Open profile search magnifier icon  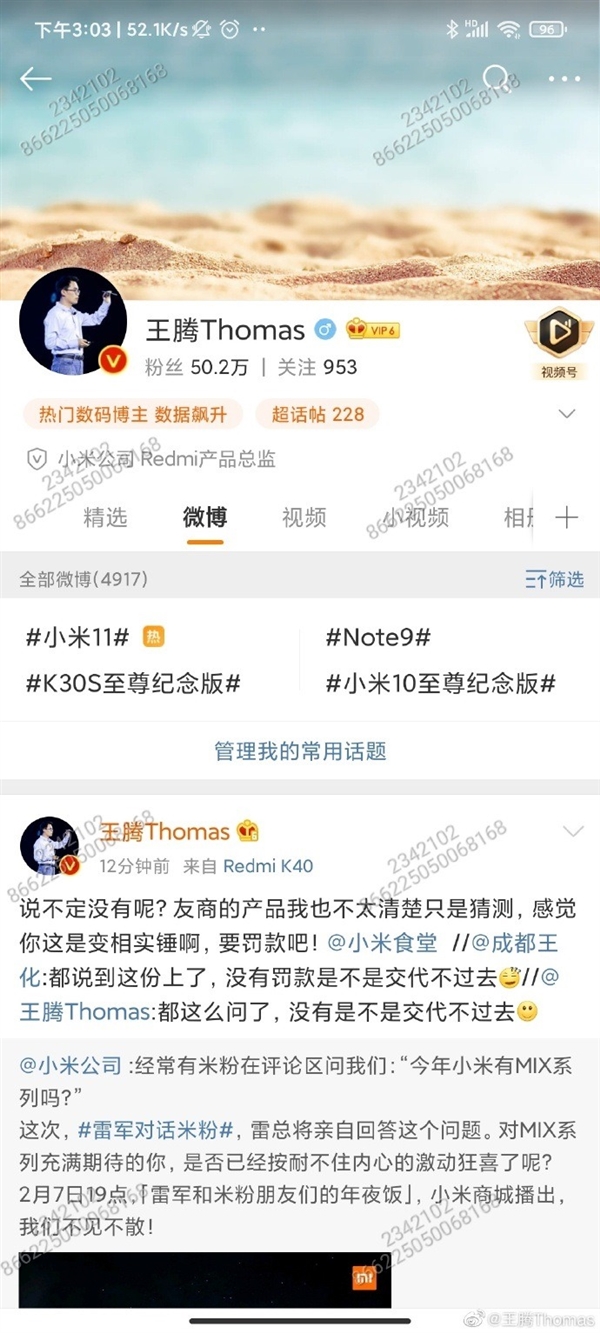click(x=495, y=78)
